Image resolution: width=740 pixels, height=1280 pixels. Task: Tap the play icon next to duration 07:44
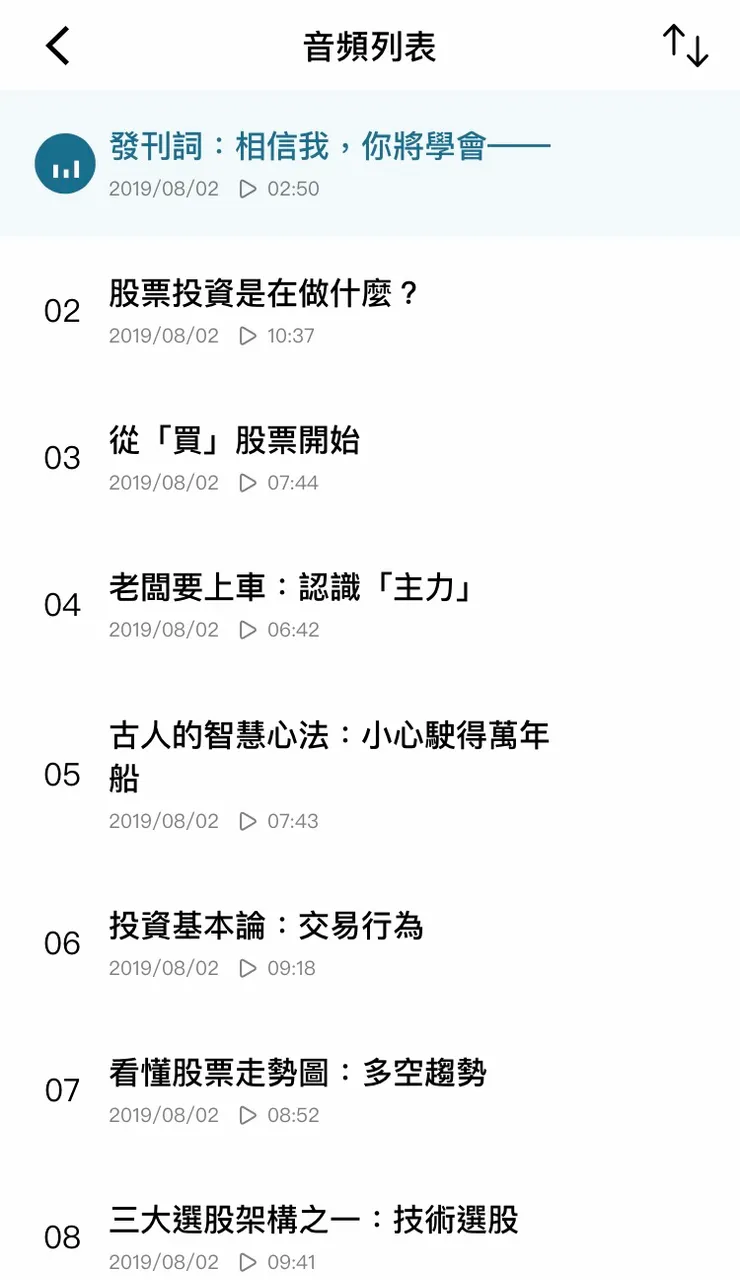[x=248, y=483]
